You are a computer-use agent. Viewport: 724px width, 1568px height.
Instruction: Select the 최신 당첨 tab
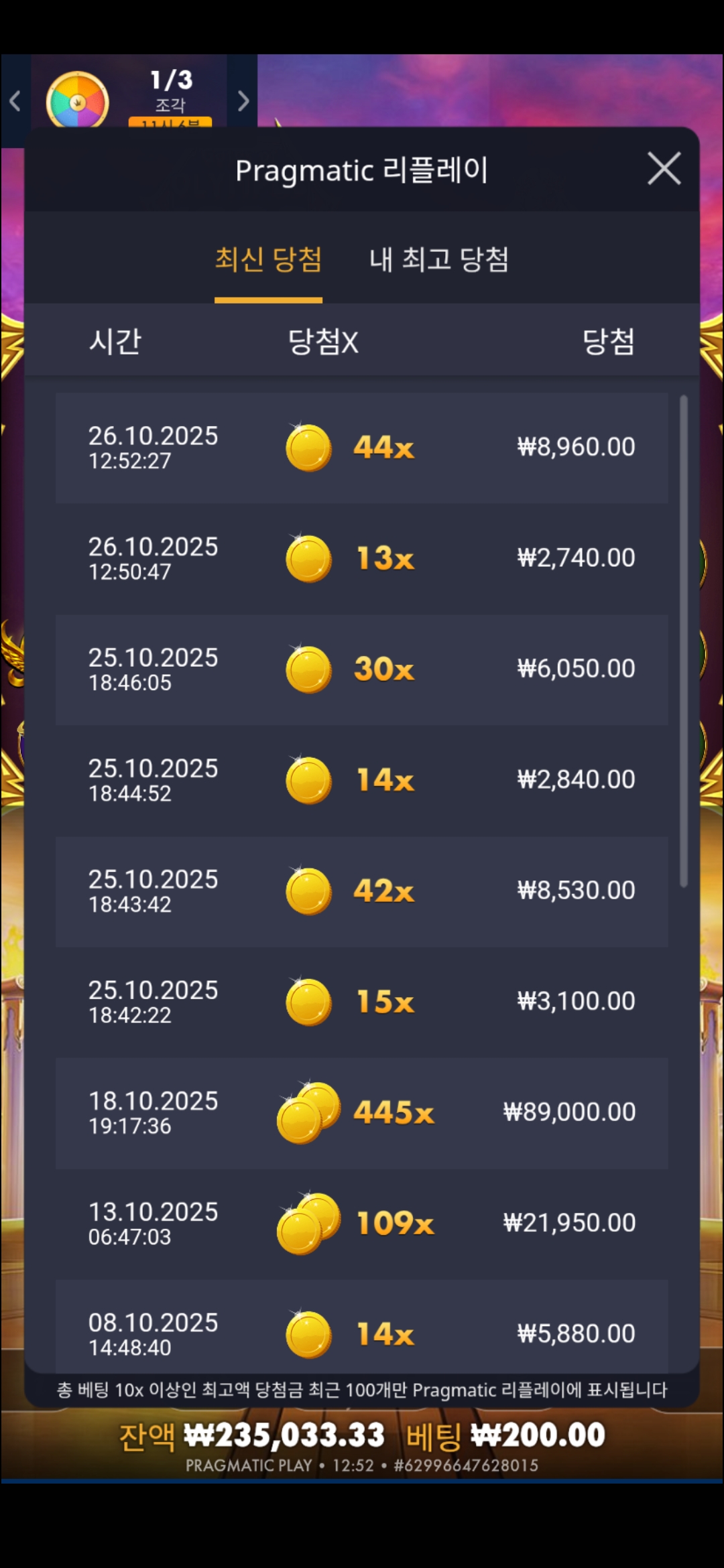pos(268,260)
